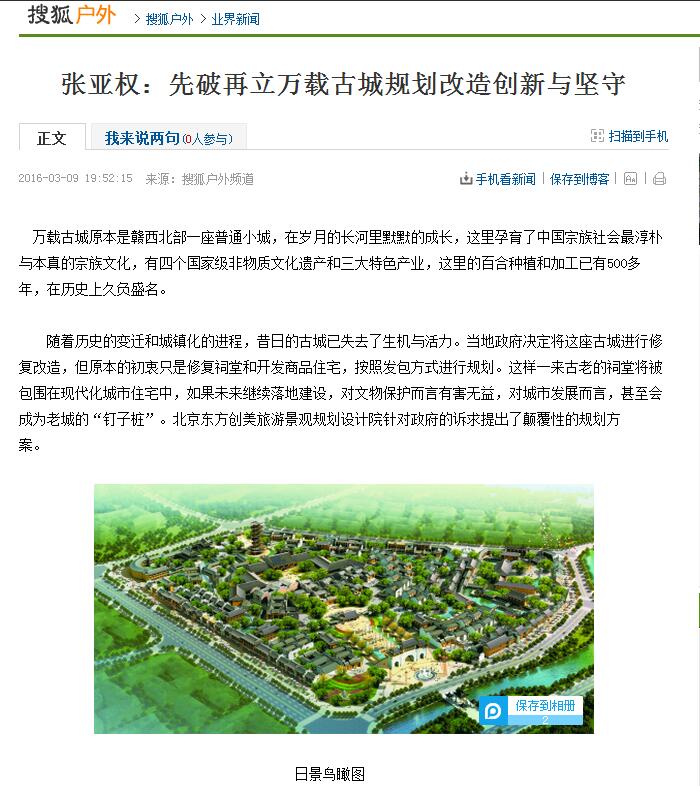The image size is (700, 786).
Task: Open the 日景鸟瞰图 aerial image
Action: point(343,608)
